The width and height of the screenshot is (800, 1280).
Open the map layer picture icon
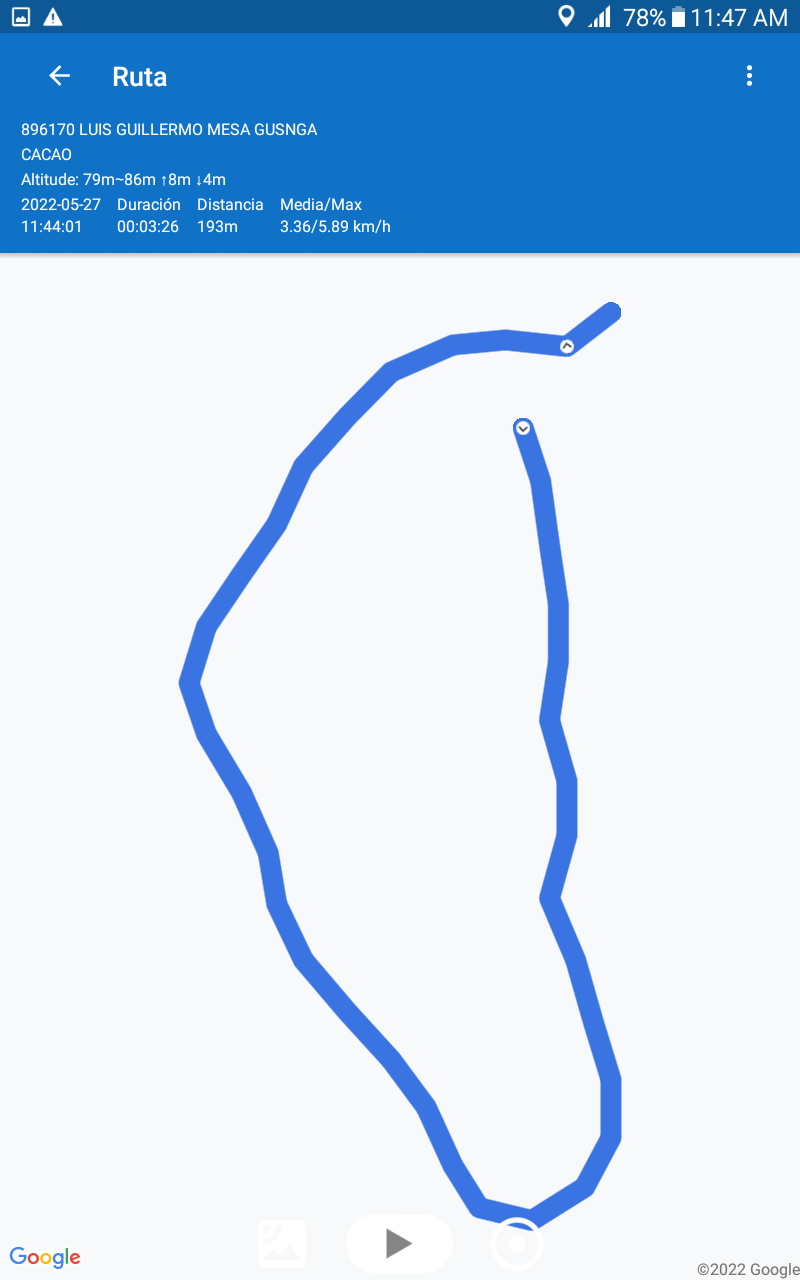282,1243
